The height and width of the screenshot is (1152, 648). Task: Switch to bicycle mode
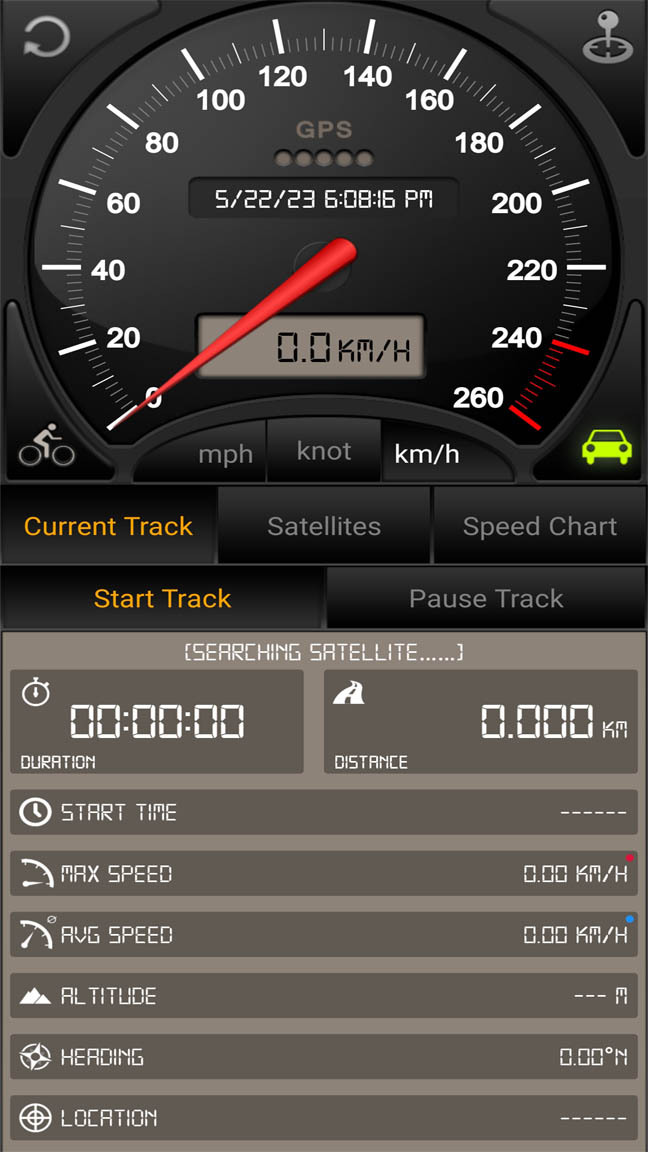click(47, 446)
